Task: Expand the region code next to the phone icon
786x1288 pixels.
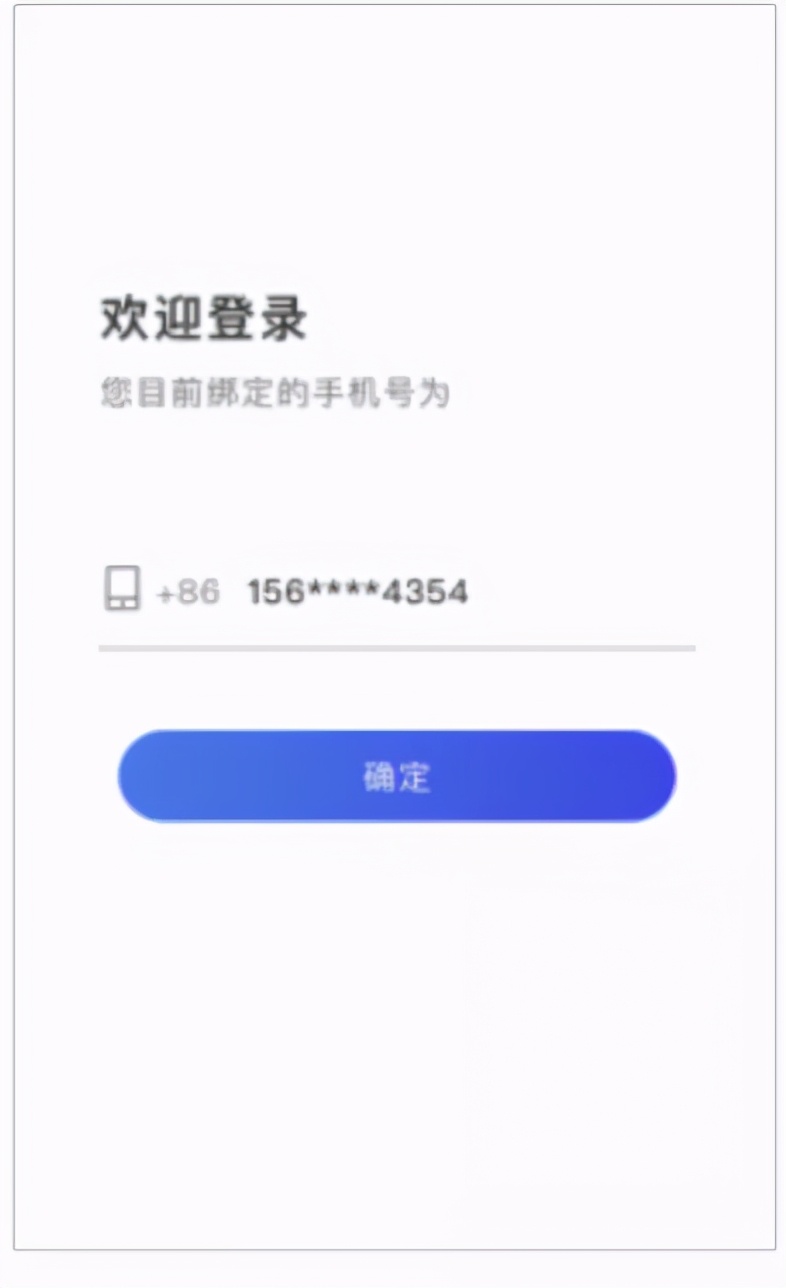Action: [x=186, y=592]
